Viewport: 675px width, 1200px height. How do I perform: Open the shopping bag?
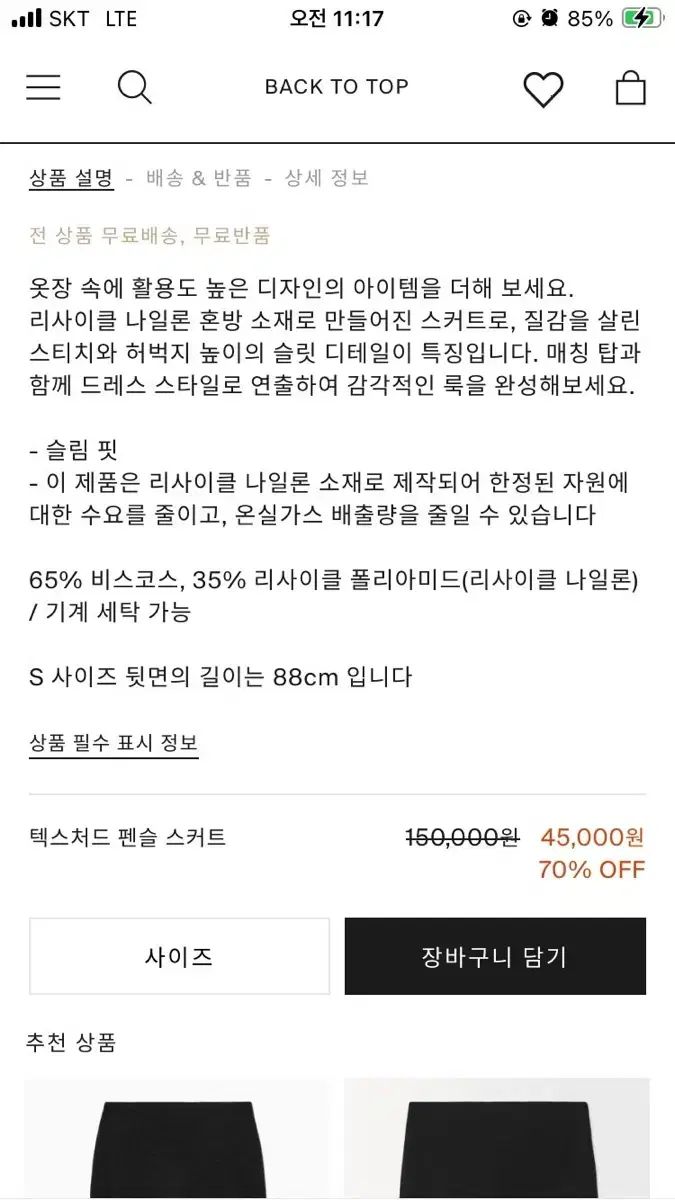pyautogui.click(x=630, y=88)
